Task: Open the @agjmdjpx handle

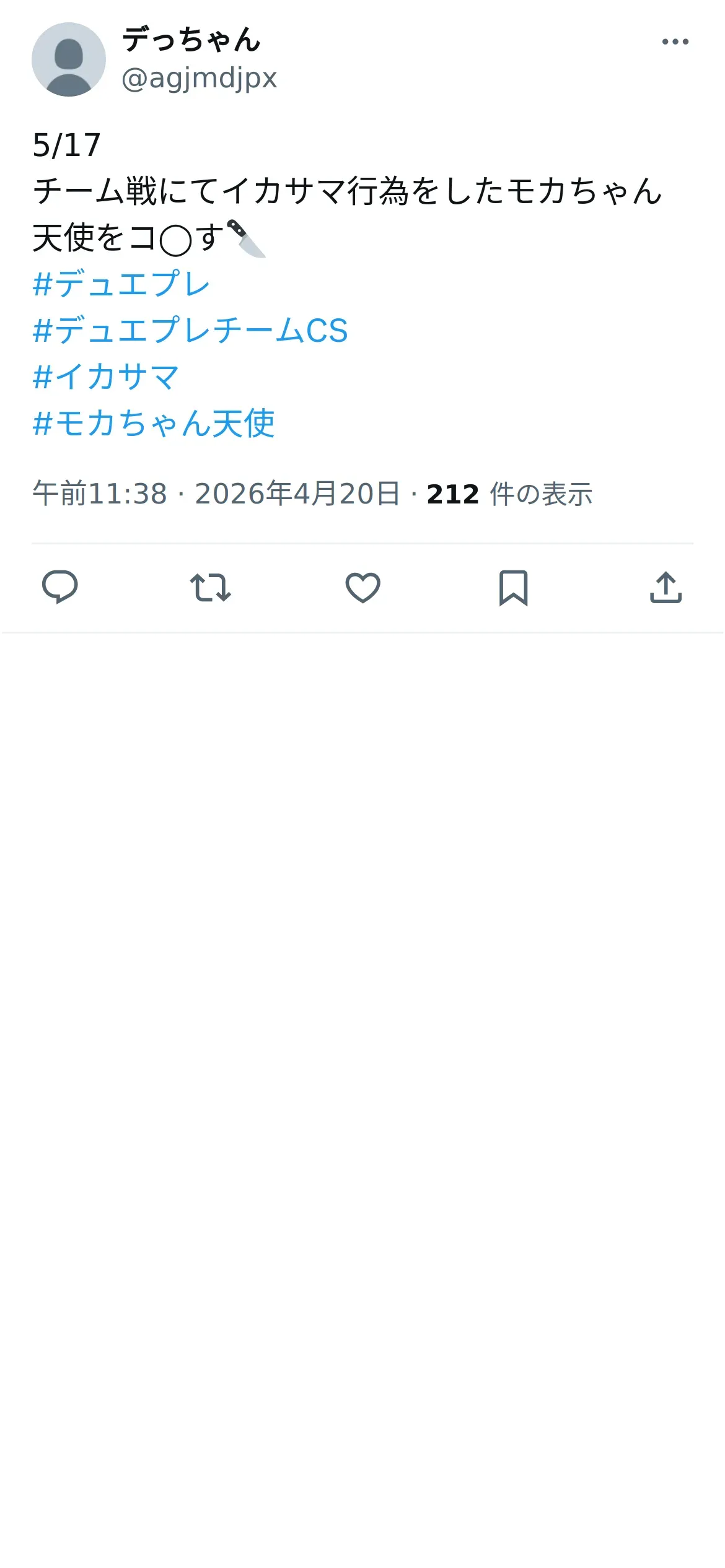Action: tap(200, 78)
